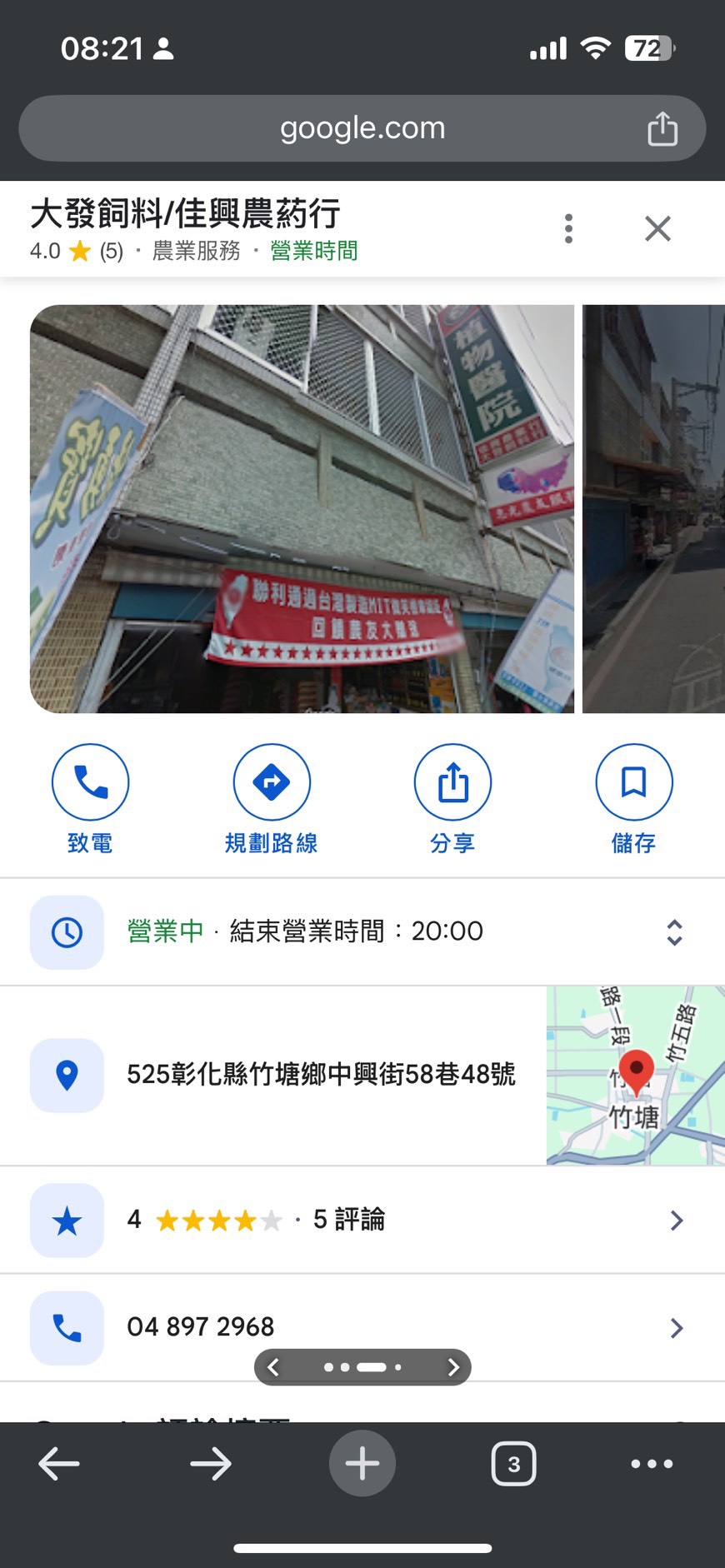Open a new tab with plus button
Screen dimensions: 725x1568
[x=362, y=1464]
